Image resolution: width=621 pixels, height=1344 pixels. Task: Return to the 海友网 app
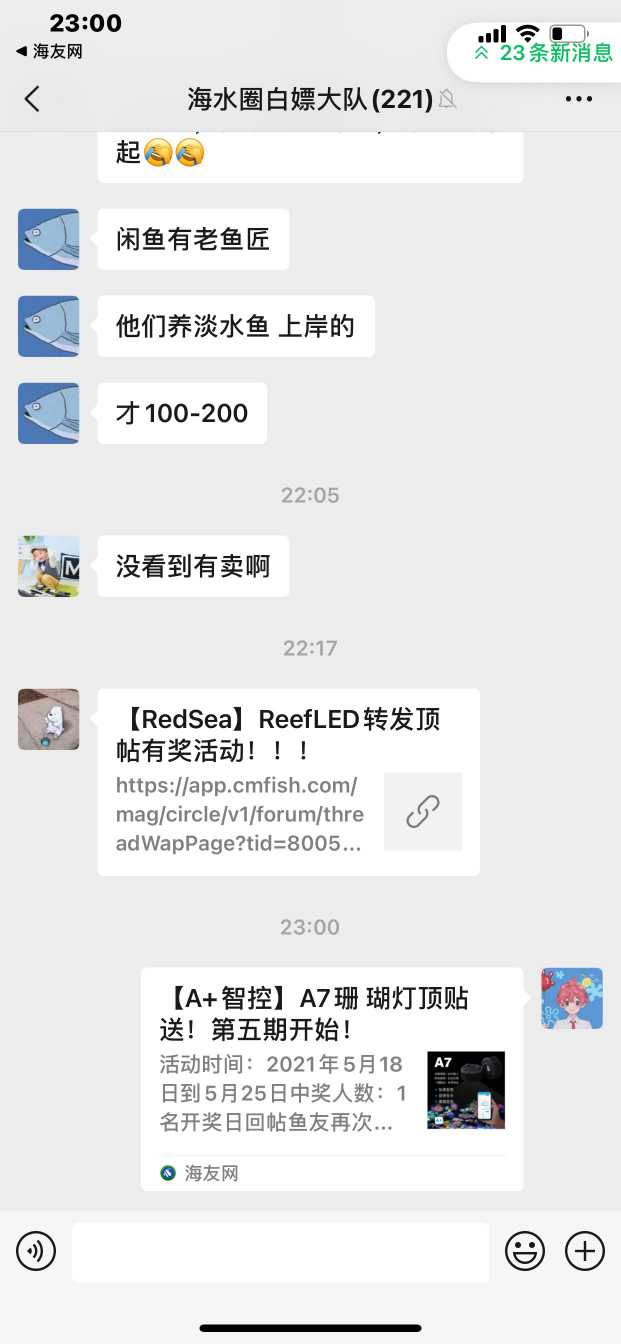click(x=49, y=52)
